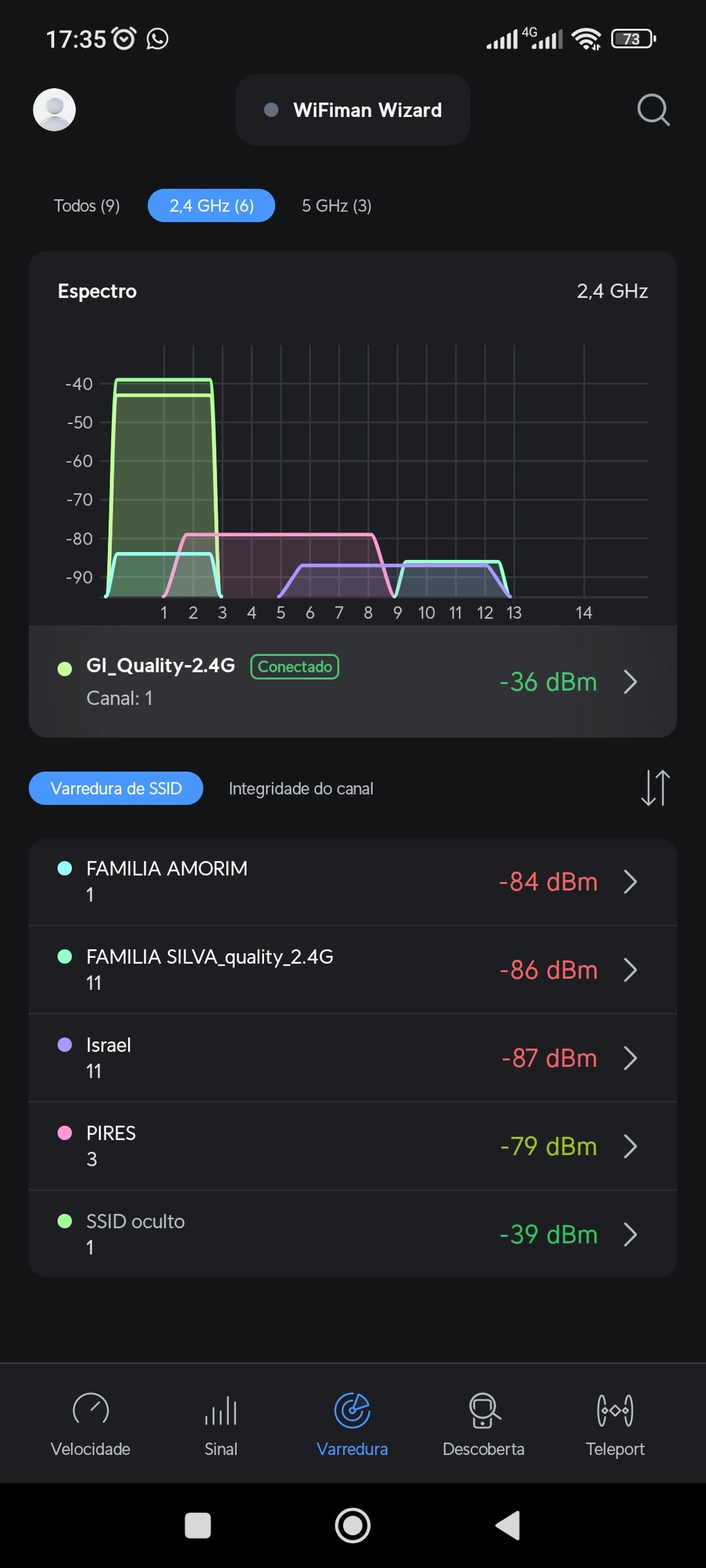Open the SSID oculto network
Image resolution: width=706 pixels, height=1568 pixels.
point(353,1234)
